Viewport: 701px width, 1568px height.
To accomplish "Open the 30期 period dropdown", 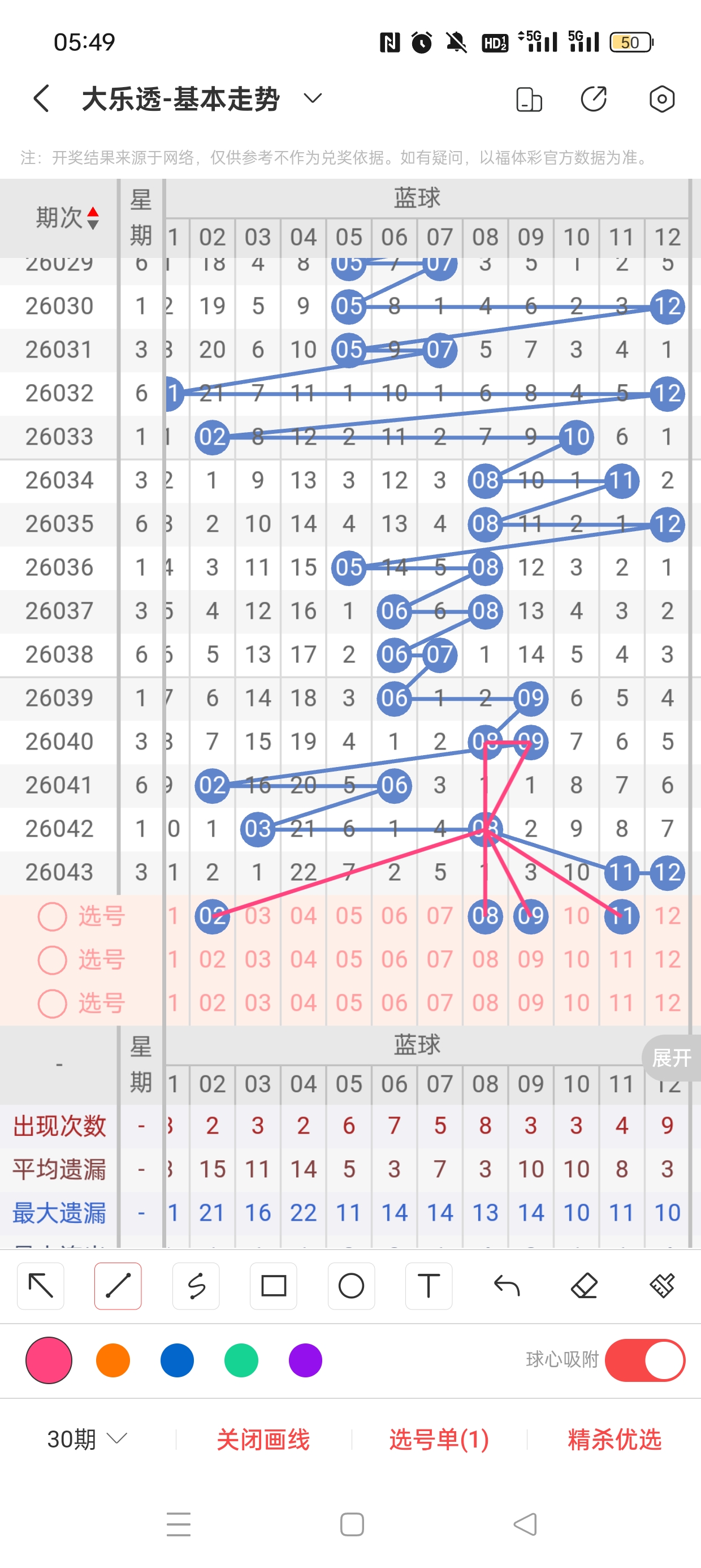I will [x=87, y=1439].
